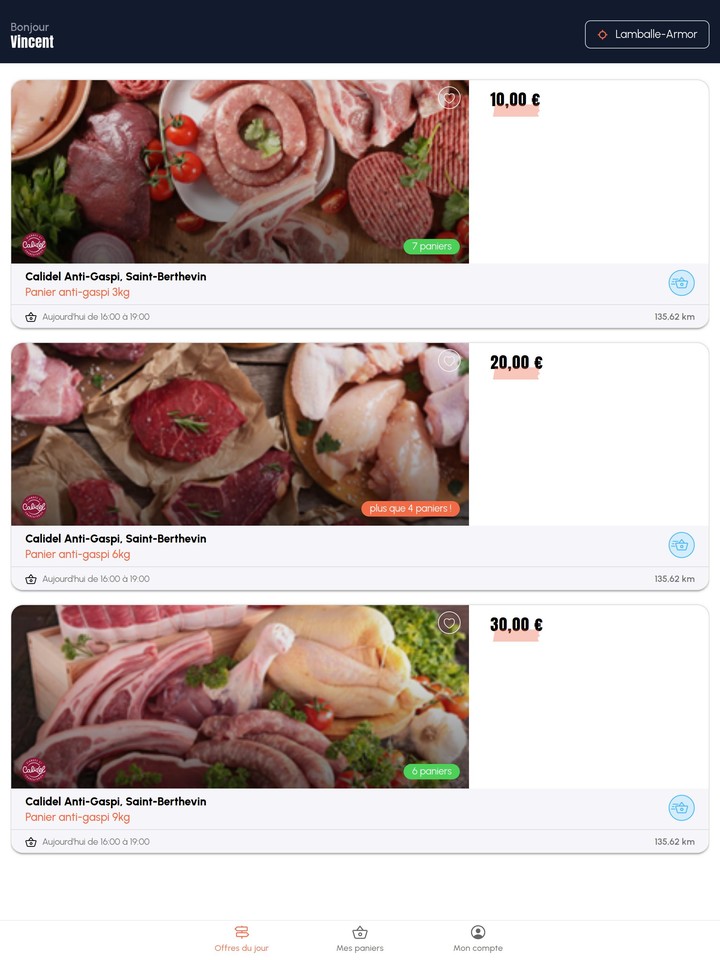Image resolution: width=720 pixels, height=960 pixels.
Task: Add the 9kg anti-gaspi basket to cart
Action: (x=681, y=808)
